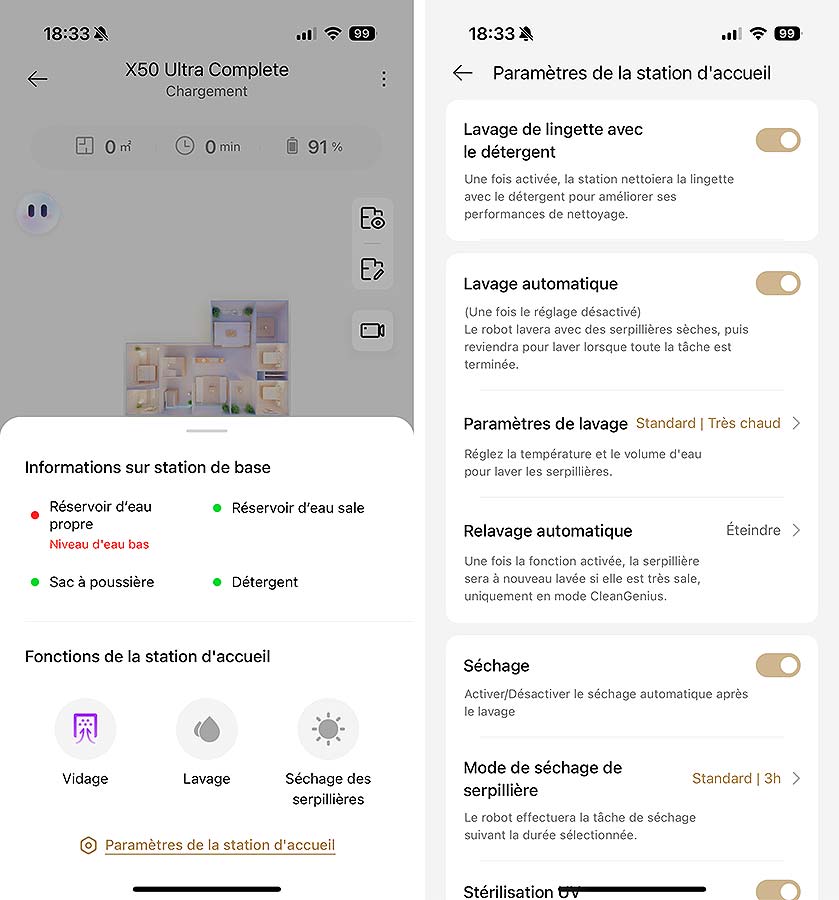Toggle Lavage de lingette avec le détergent
Screen dimensions: 839x900
point(777,140)
